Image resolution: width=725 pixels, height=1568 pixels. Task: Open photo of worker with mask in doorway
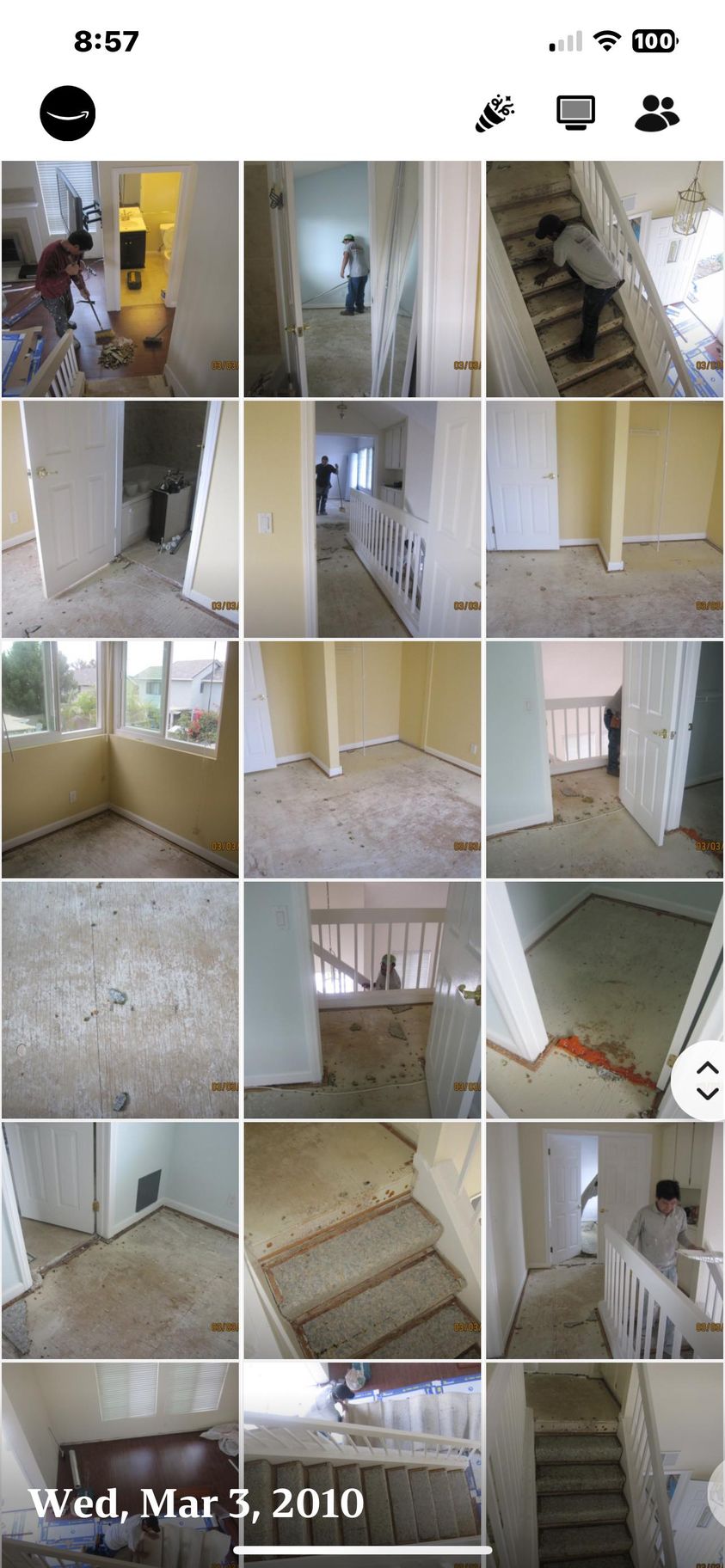click(362, 279)
